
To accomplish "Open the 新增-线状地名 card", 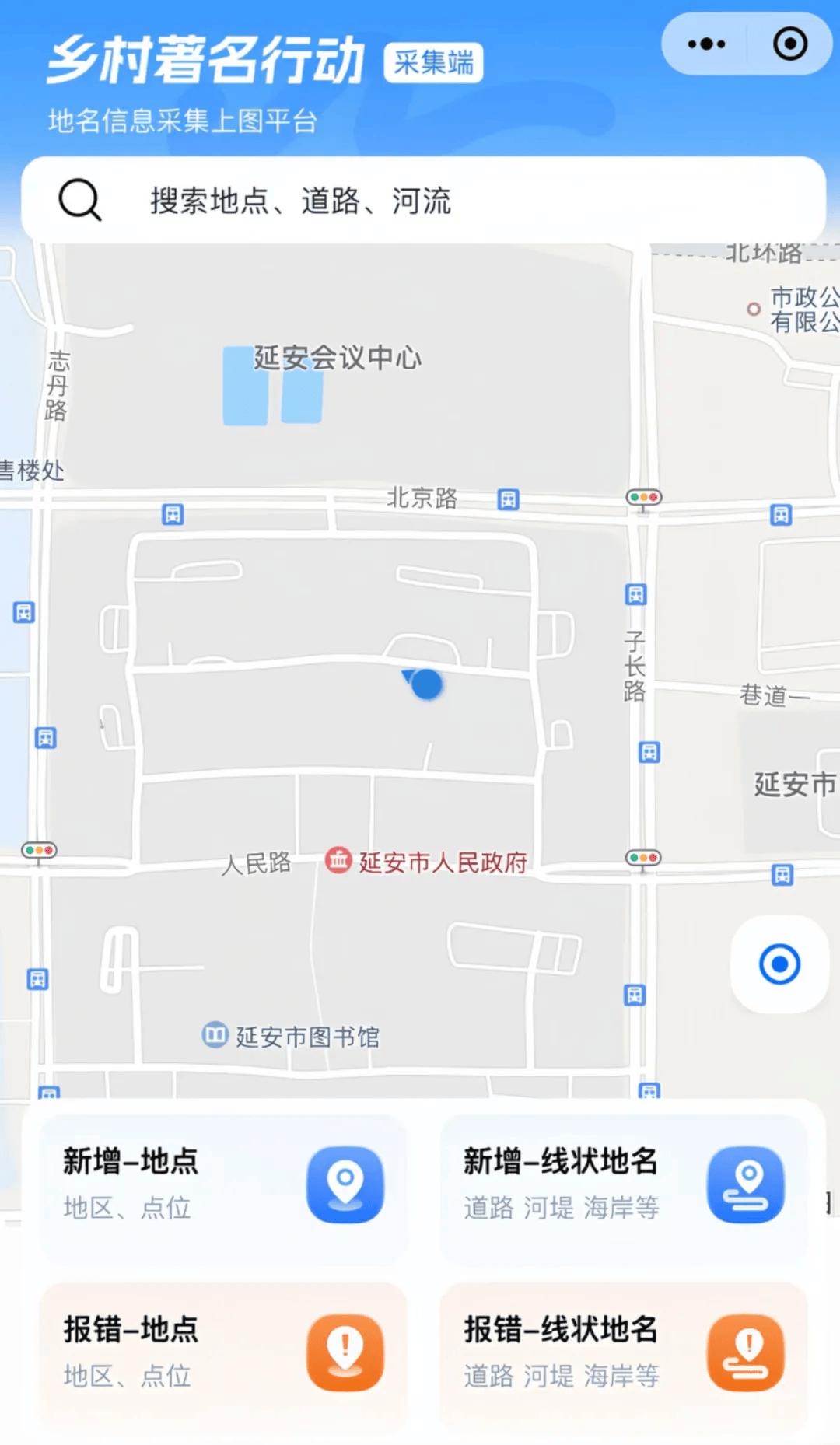I will (x=624, y=1184).
